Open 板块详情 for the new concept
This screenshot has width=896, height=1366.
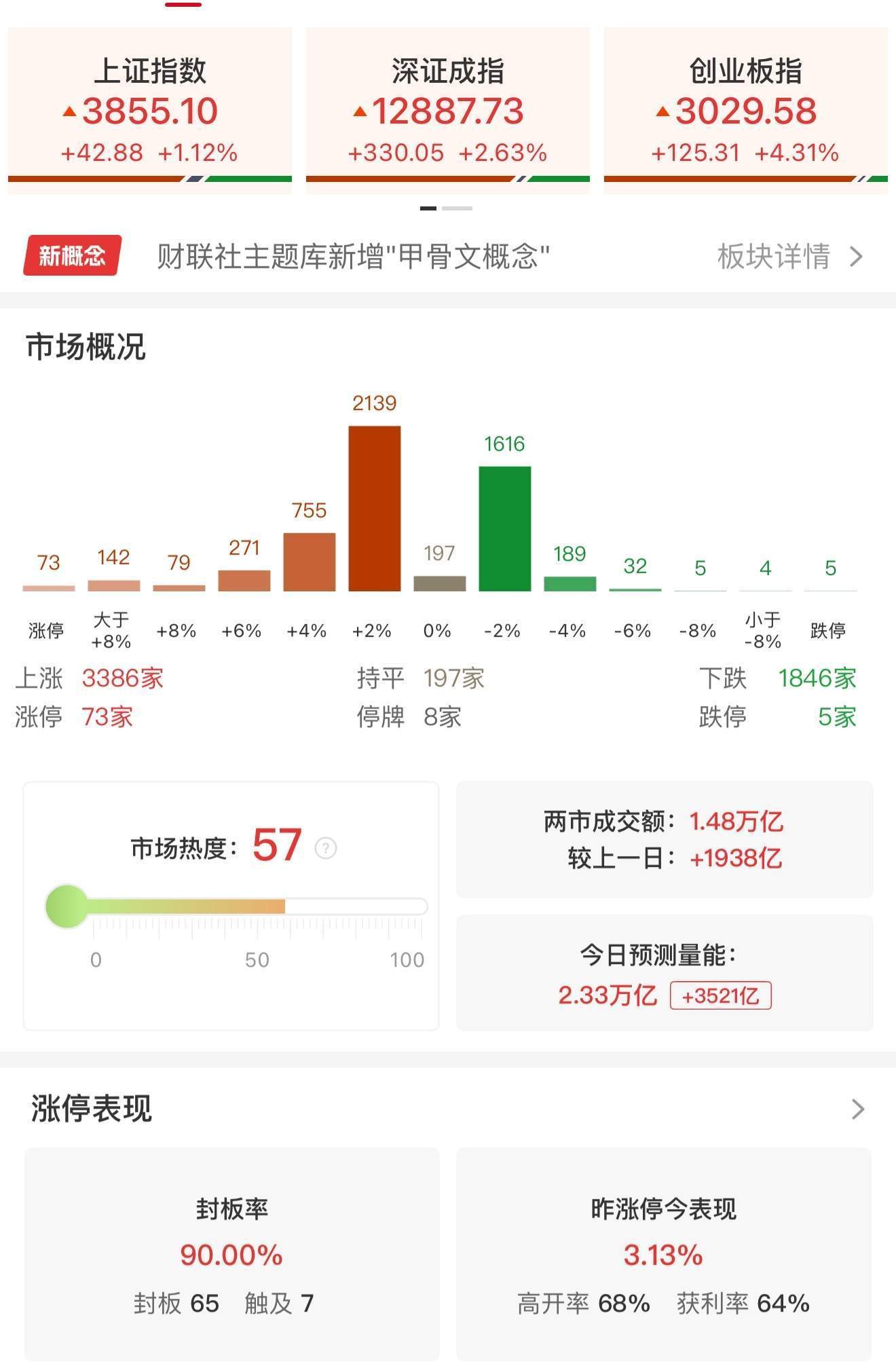789,257
